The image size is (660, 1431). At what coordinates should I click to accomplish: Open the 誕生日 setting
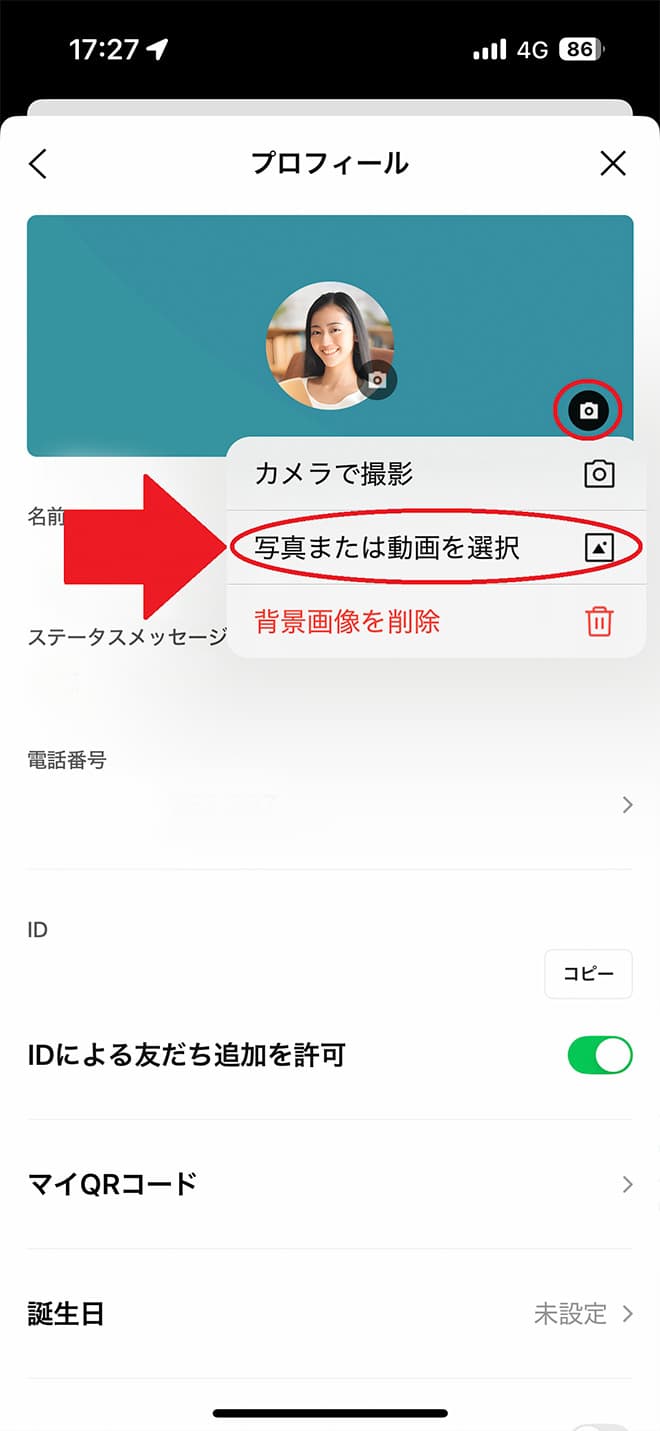pyautogui.click(x=330, y=1313)
